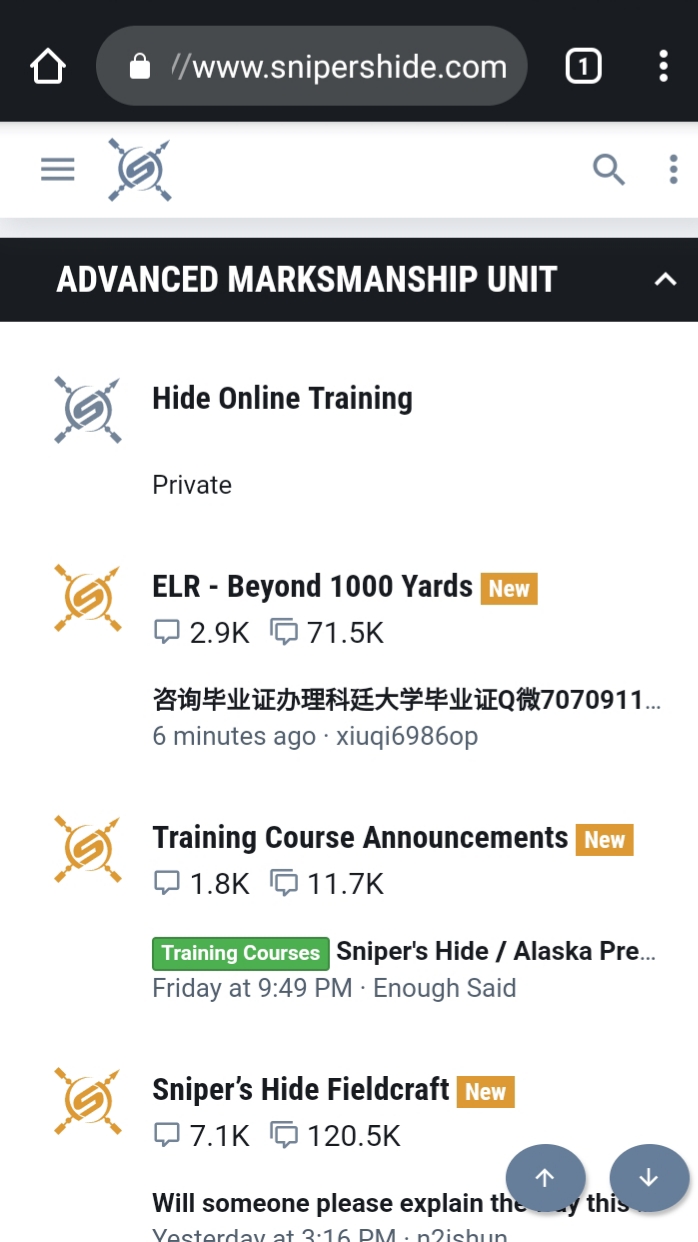Open the Sniper's Hide Fieldcraft forum
The image size is (698, 1242).
coord(300,1089)
